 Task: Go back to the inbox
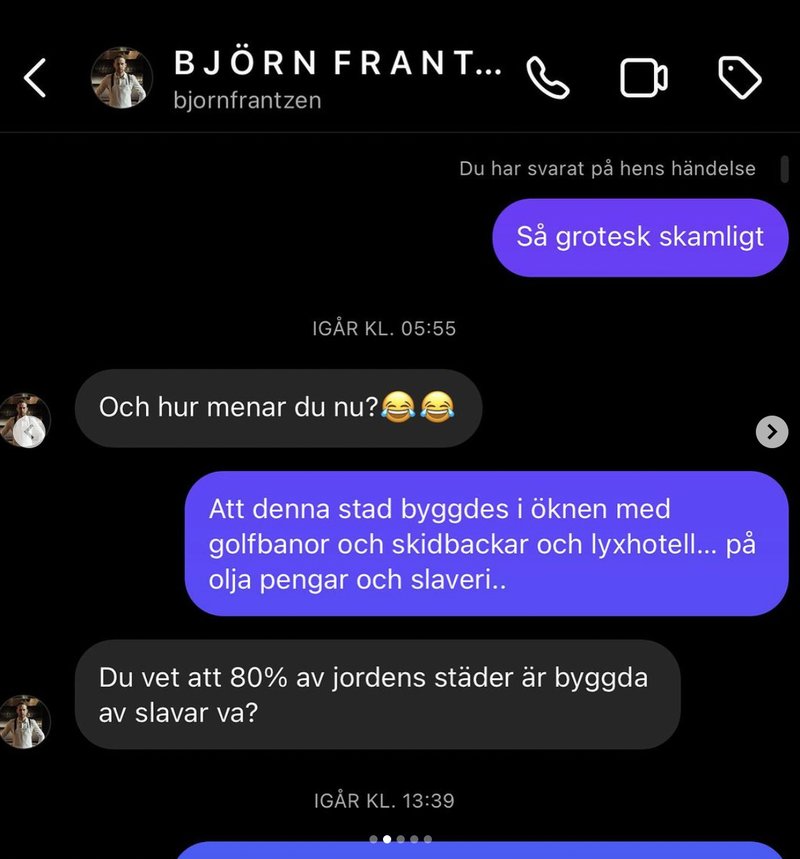tap(35, 78)
